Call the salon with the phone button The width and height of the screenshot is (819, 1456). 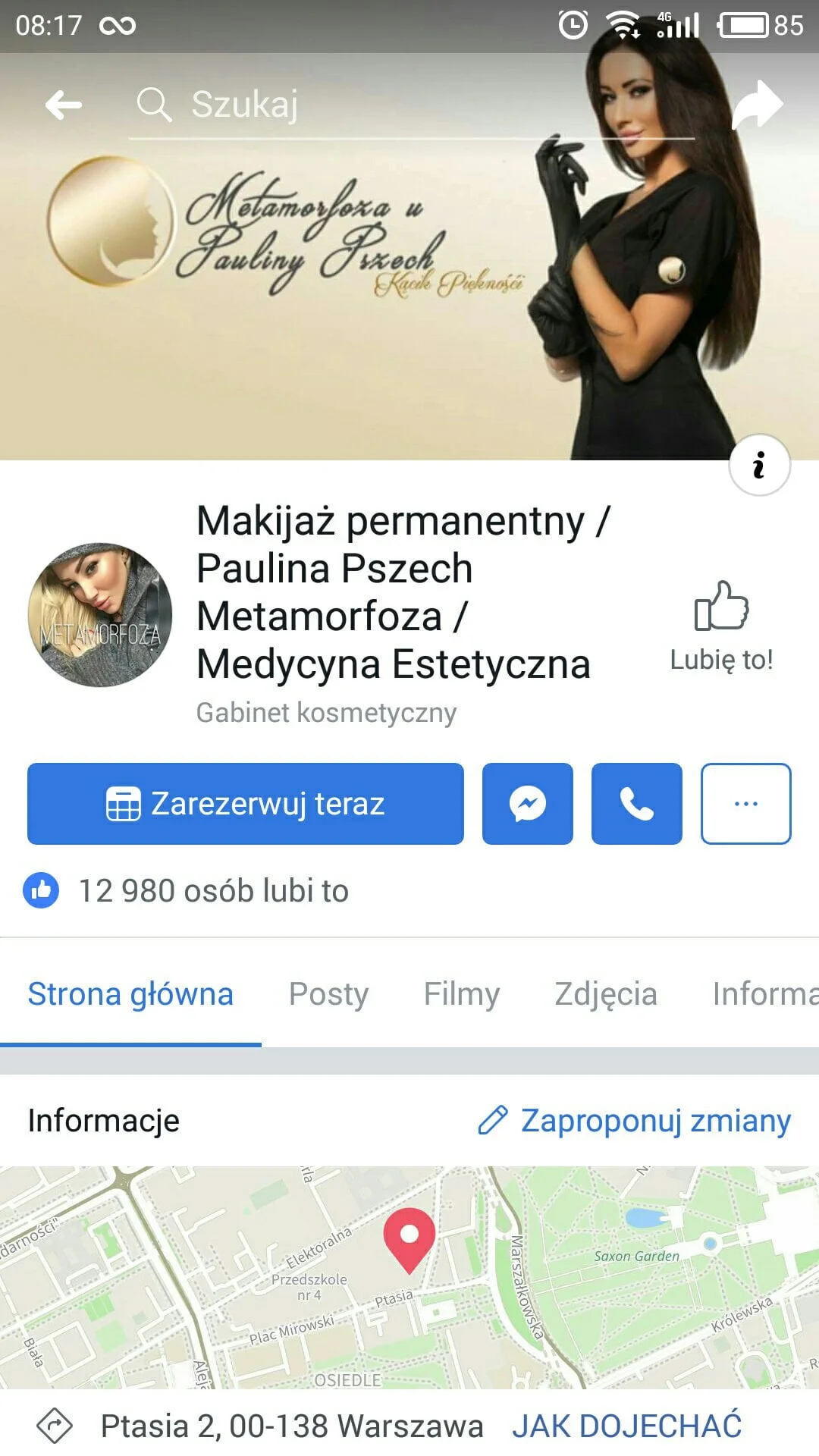pyautogui.click(x=637, y=804)
